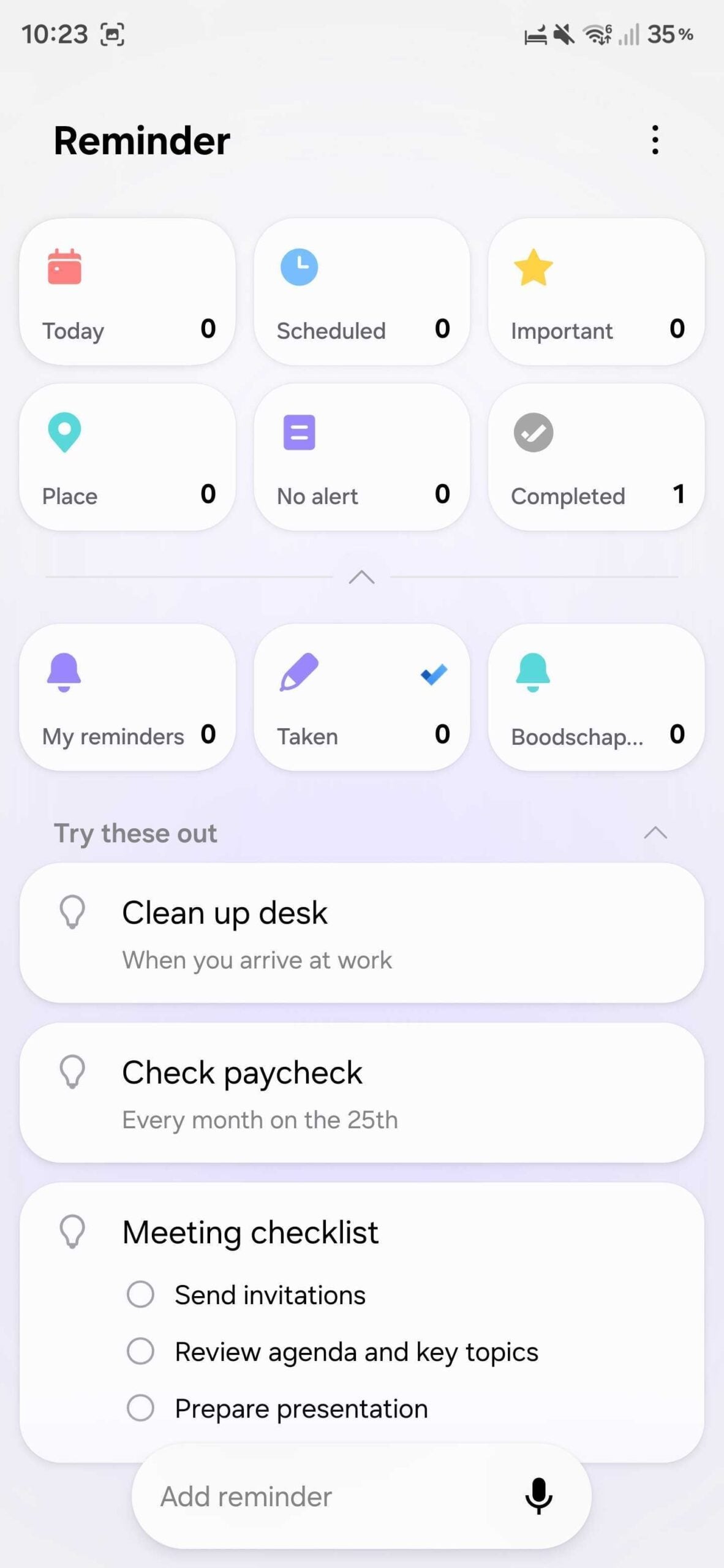Start voice input with the microphone
The image size is (724, 1568).
click(x=538, y=1496)
